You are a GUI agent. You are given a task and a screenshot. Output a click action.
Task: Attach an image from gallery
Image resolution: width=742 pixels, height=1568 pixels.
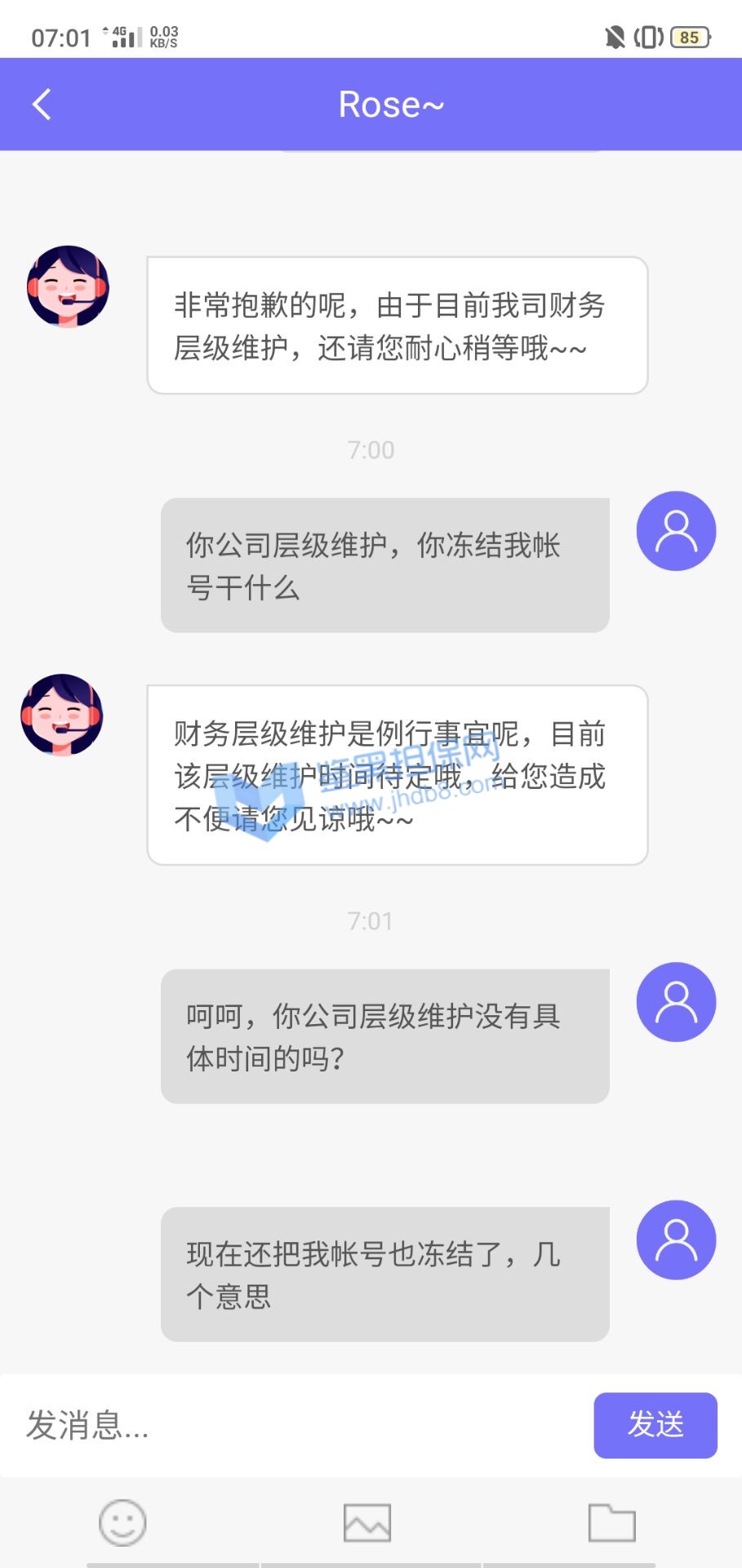367,1522
